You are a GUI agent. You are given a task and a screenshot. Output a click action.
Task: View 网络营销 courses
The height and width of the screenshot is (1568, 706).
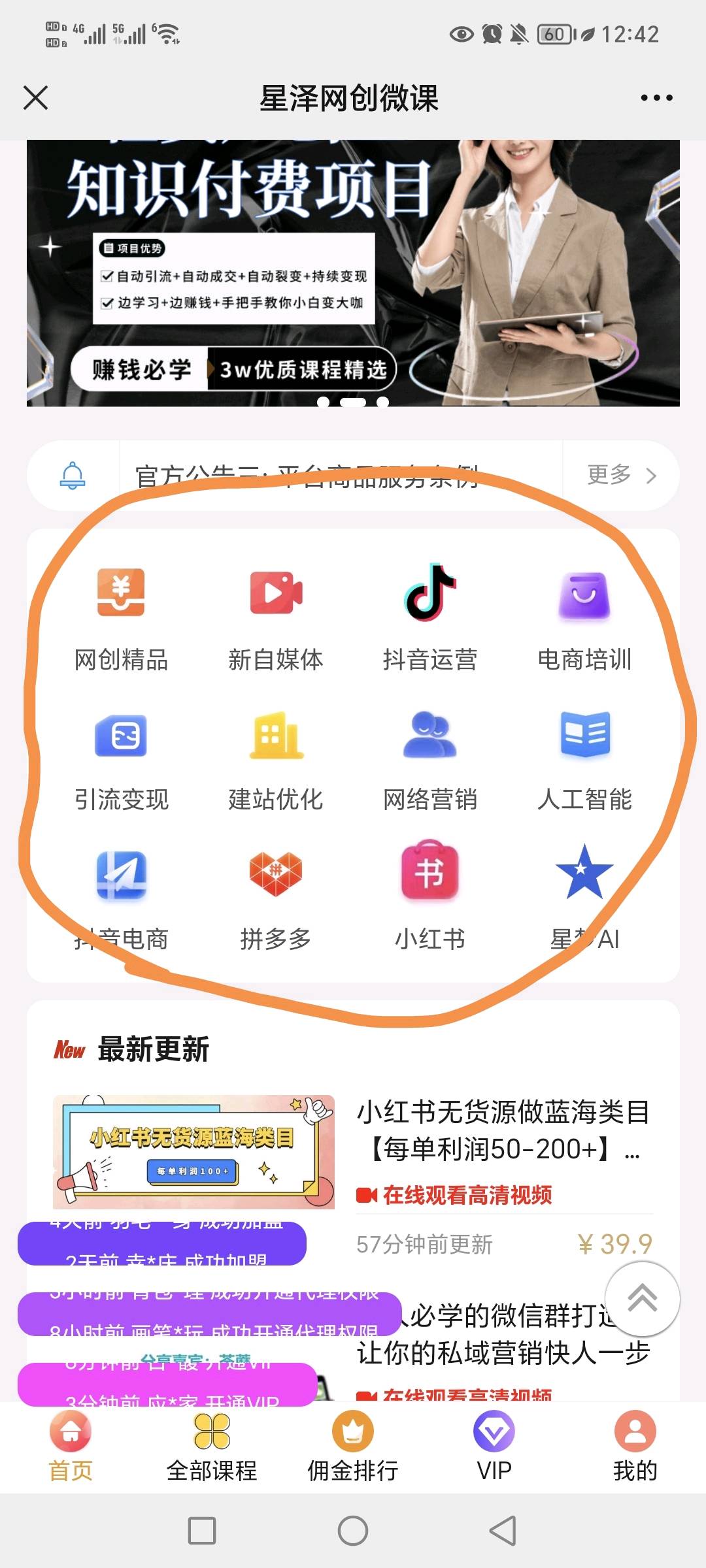[429, 758]
